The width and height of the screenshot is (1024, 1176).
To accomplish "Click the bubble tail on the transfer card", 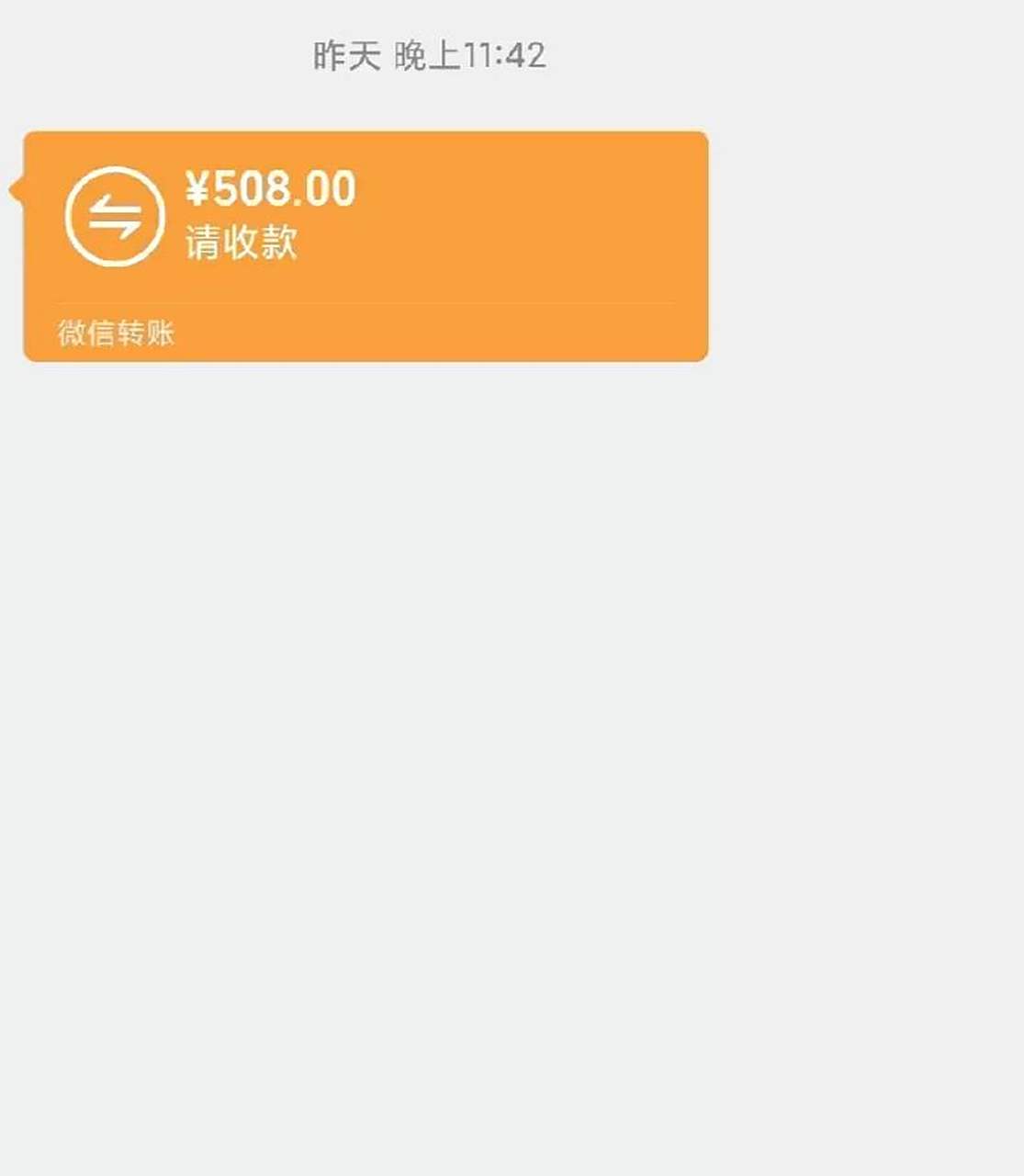I will (18, 188).
